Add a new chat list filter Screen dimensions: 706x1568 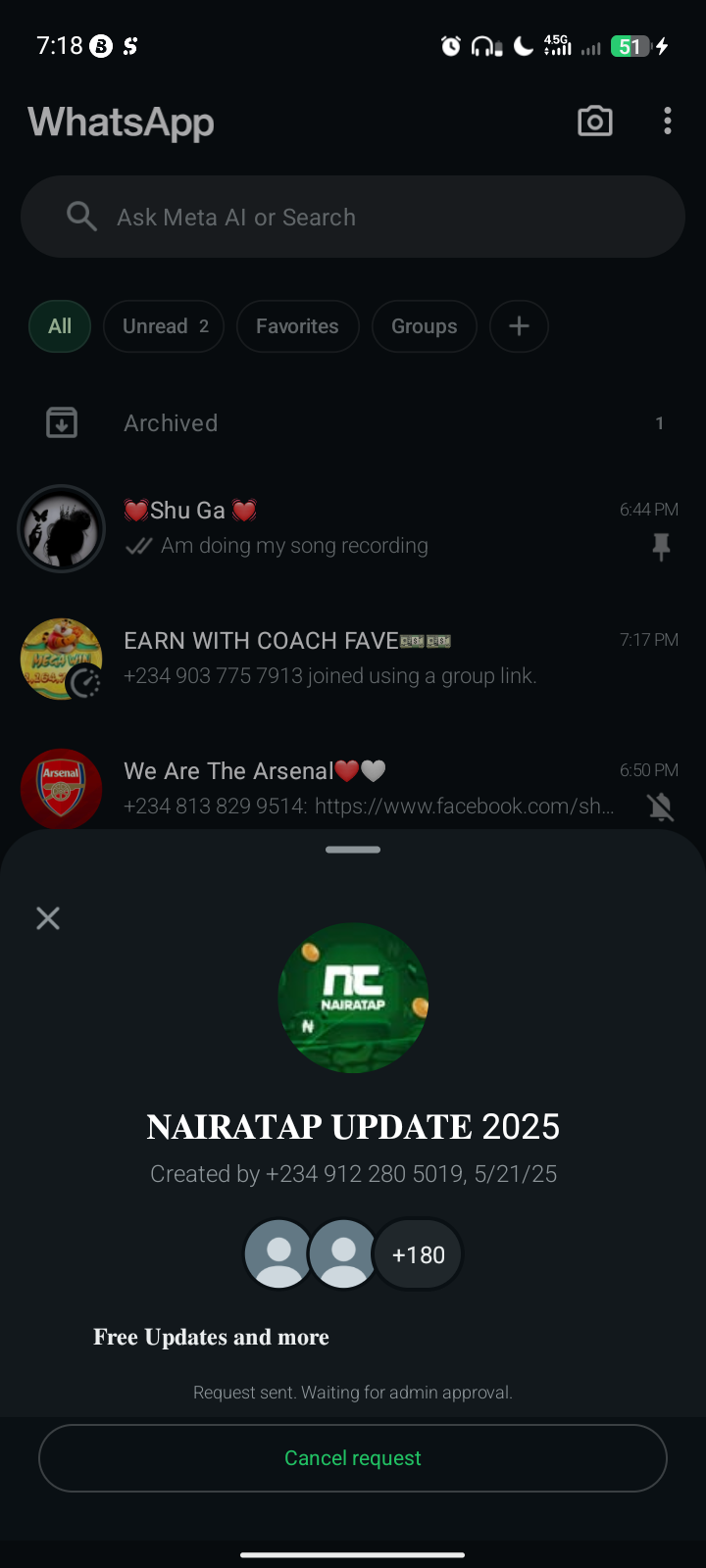tap(519, 326)
